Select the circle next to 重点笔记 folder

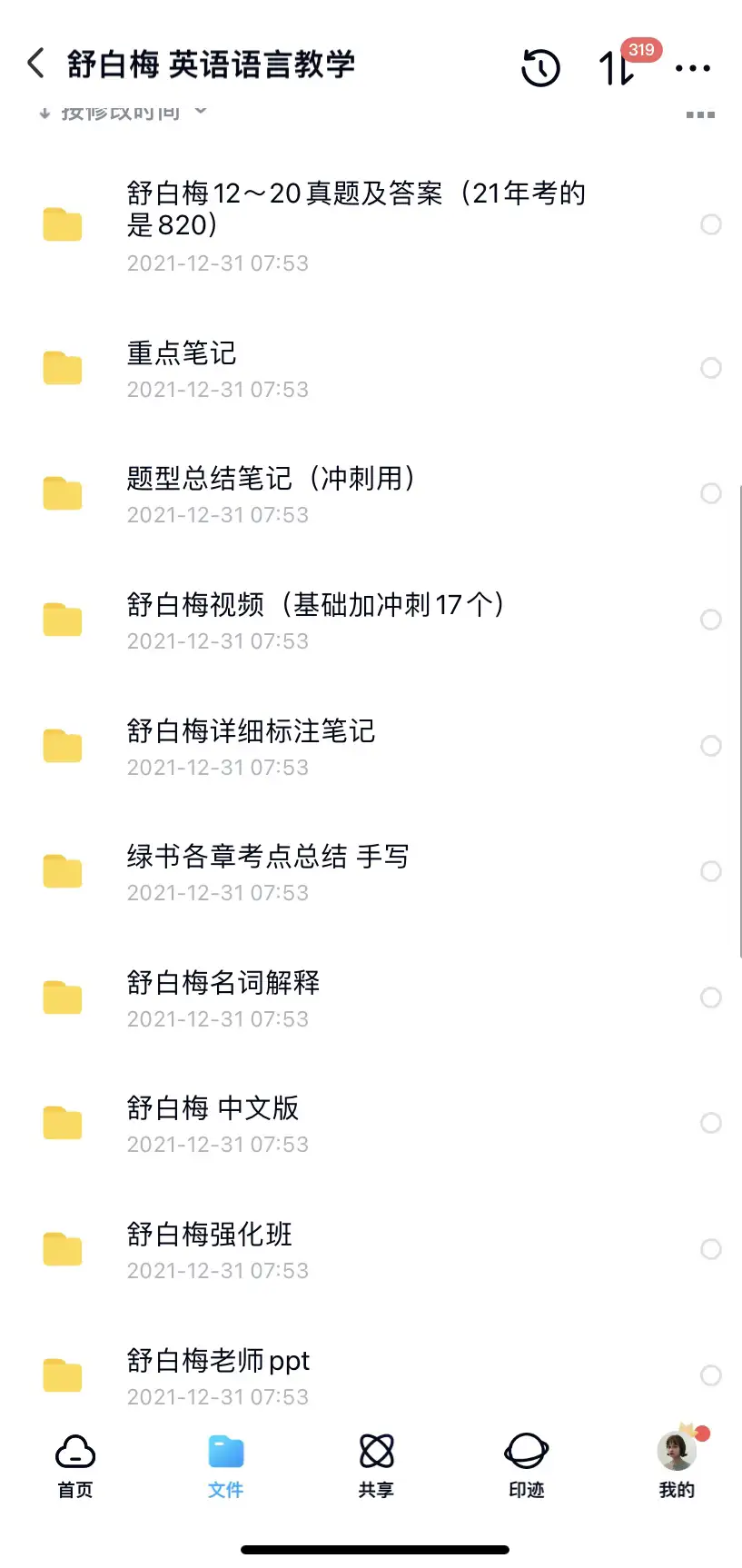[x=711, y=368]
